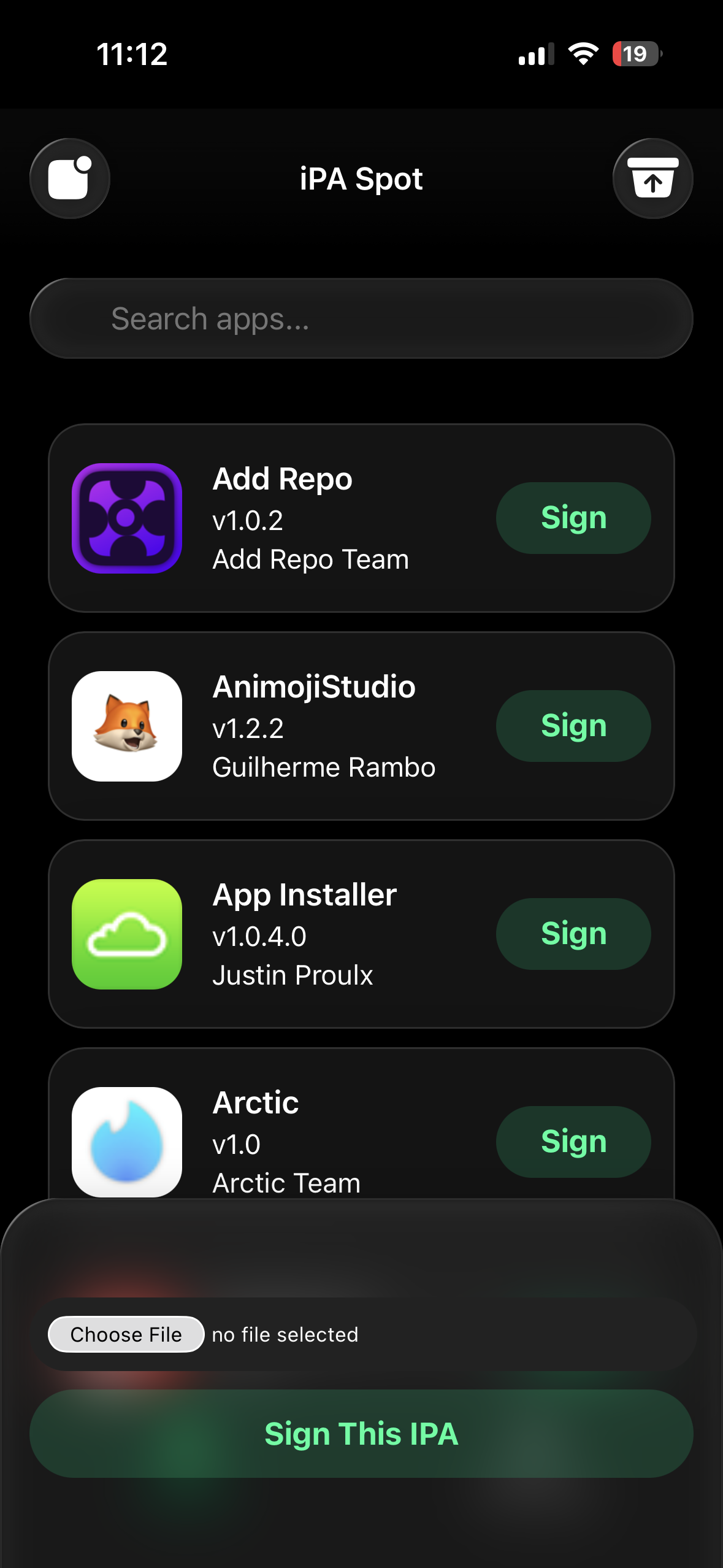Sign the App Installer app
This screenshot has height=1568, width=723.
pos(573,934)
